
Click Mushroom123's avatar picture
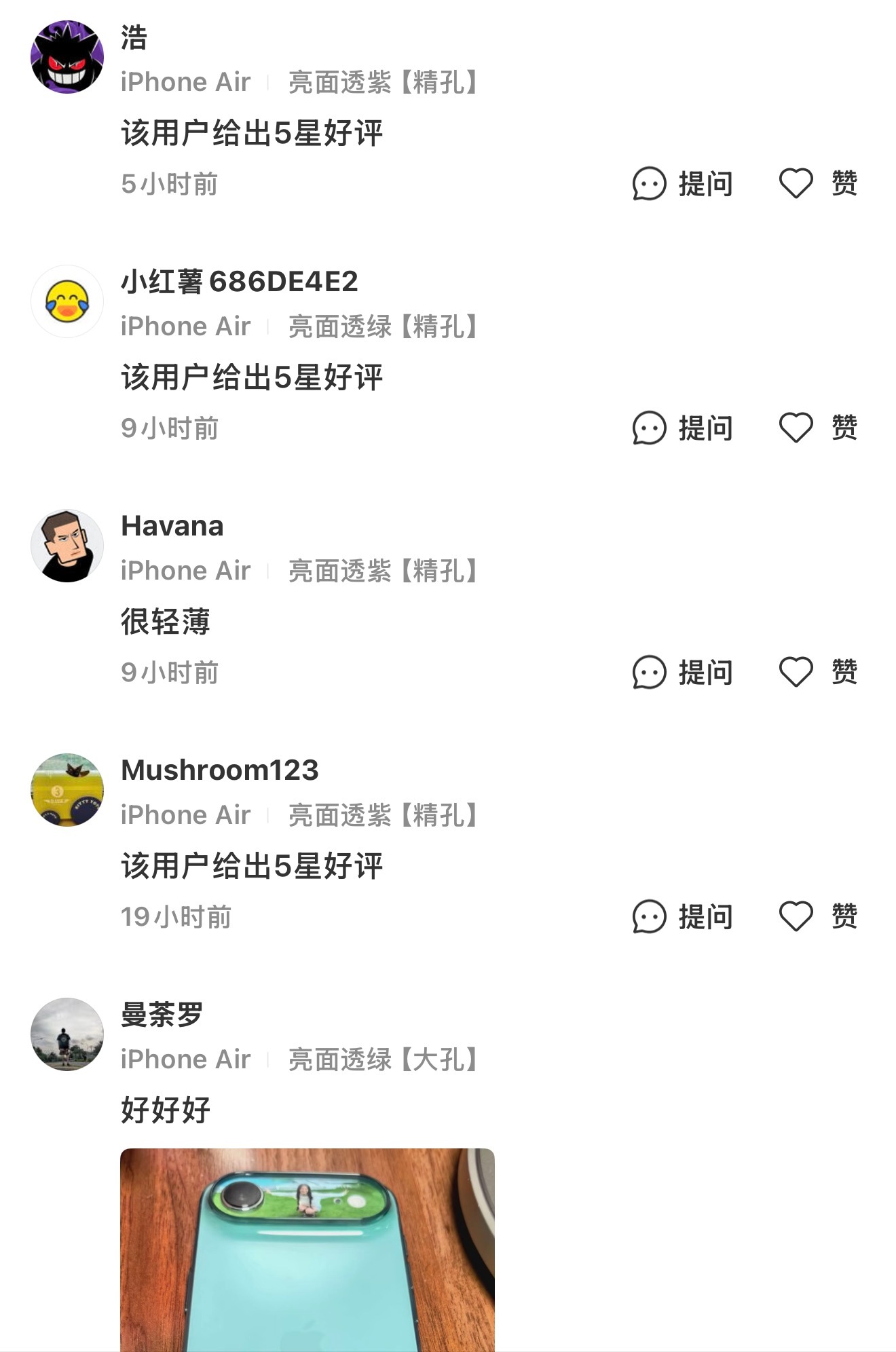tap(67, 791)
